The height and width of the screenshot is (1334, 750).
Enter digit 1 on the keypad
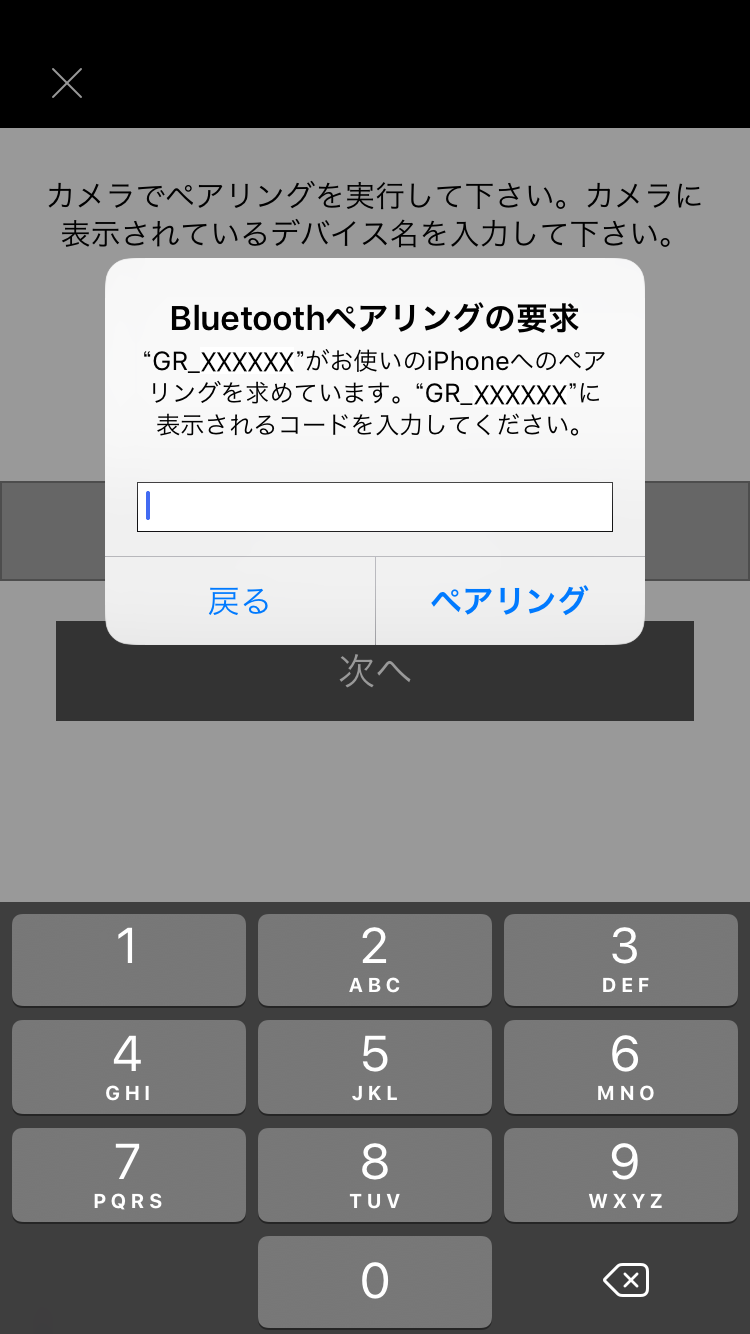[x=129, y=960]
